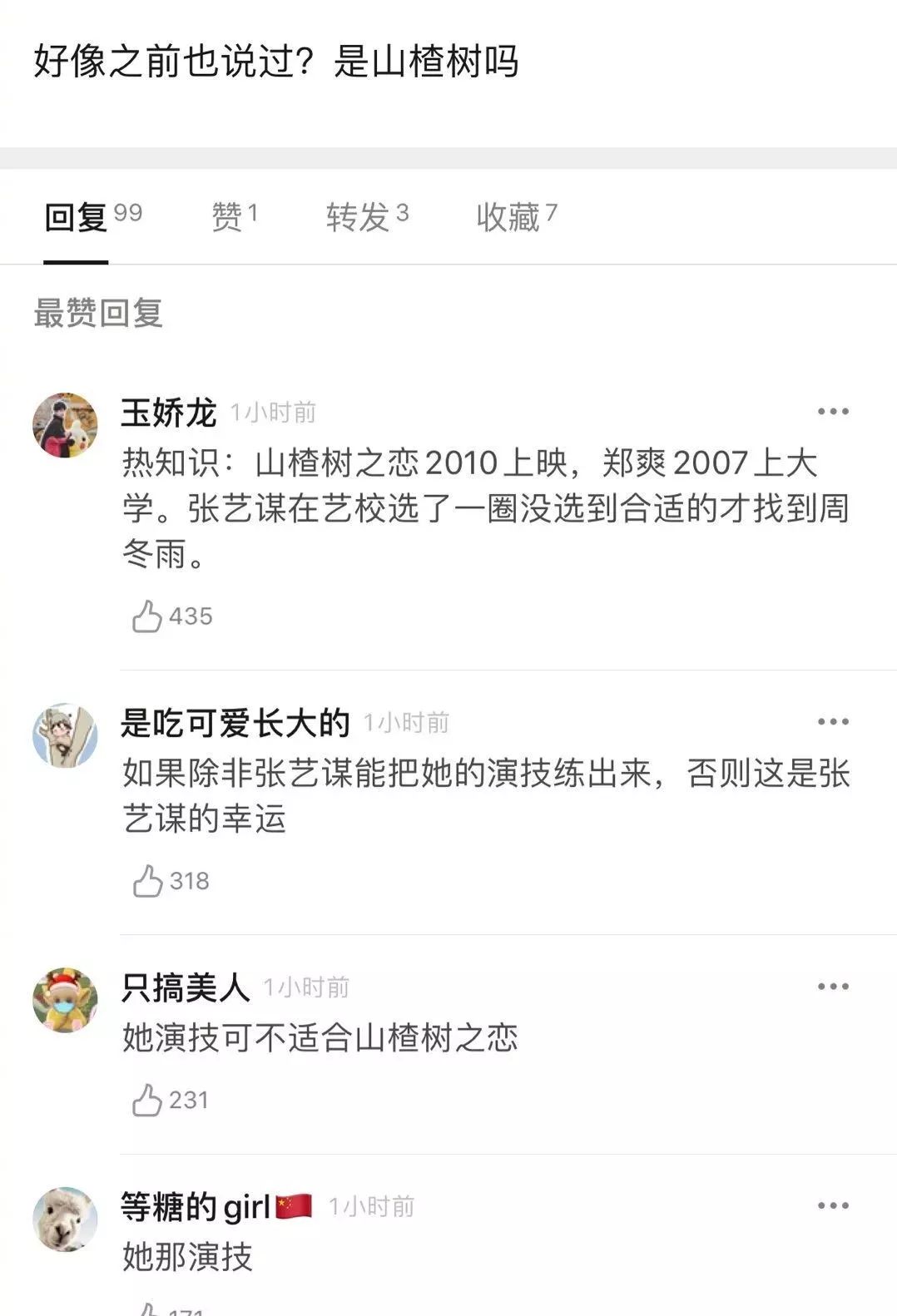The image size is (897, 1316).
Task: Open more options on 只搞美人's reply
Action: coord(832,987)
